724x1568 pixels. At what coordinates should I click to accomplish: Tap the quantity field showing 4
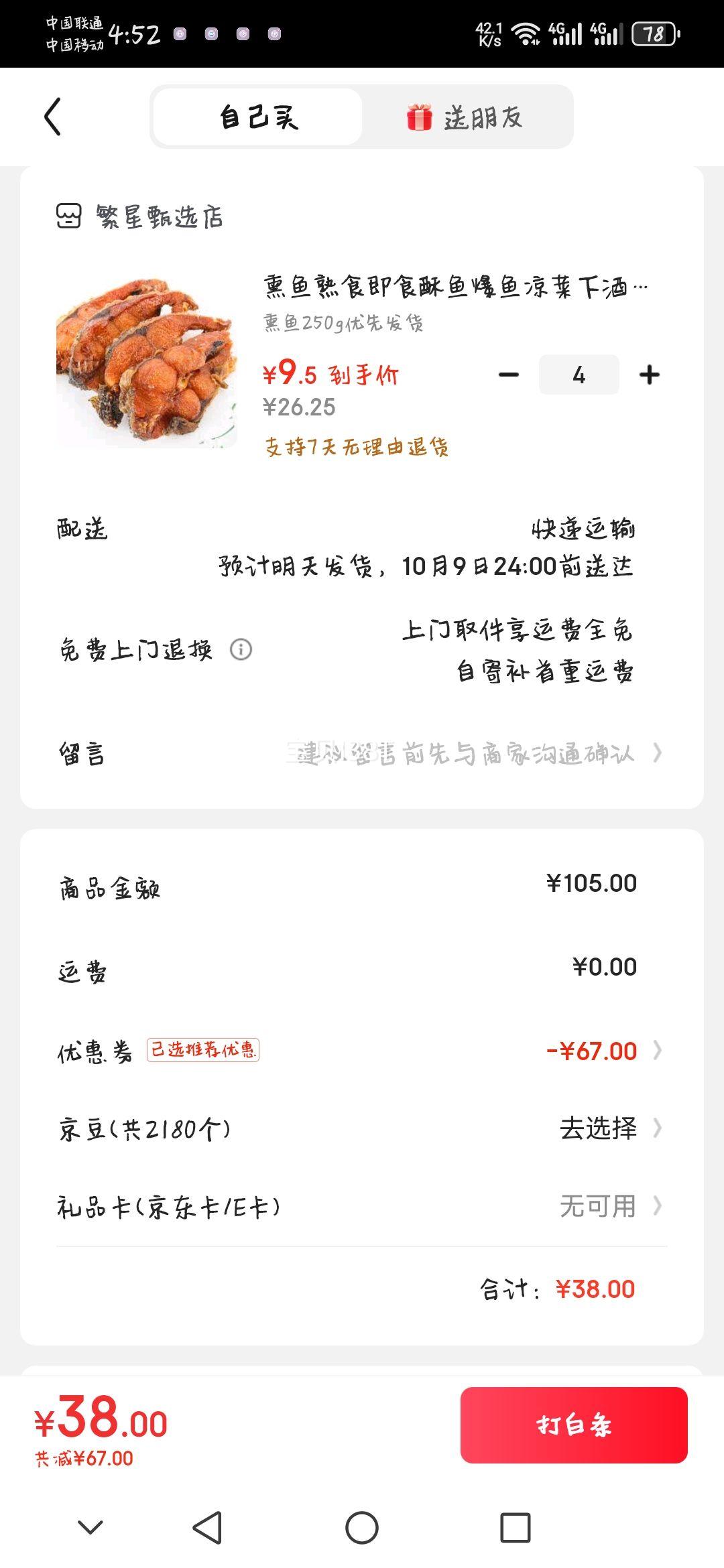pos(579,375)
